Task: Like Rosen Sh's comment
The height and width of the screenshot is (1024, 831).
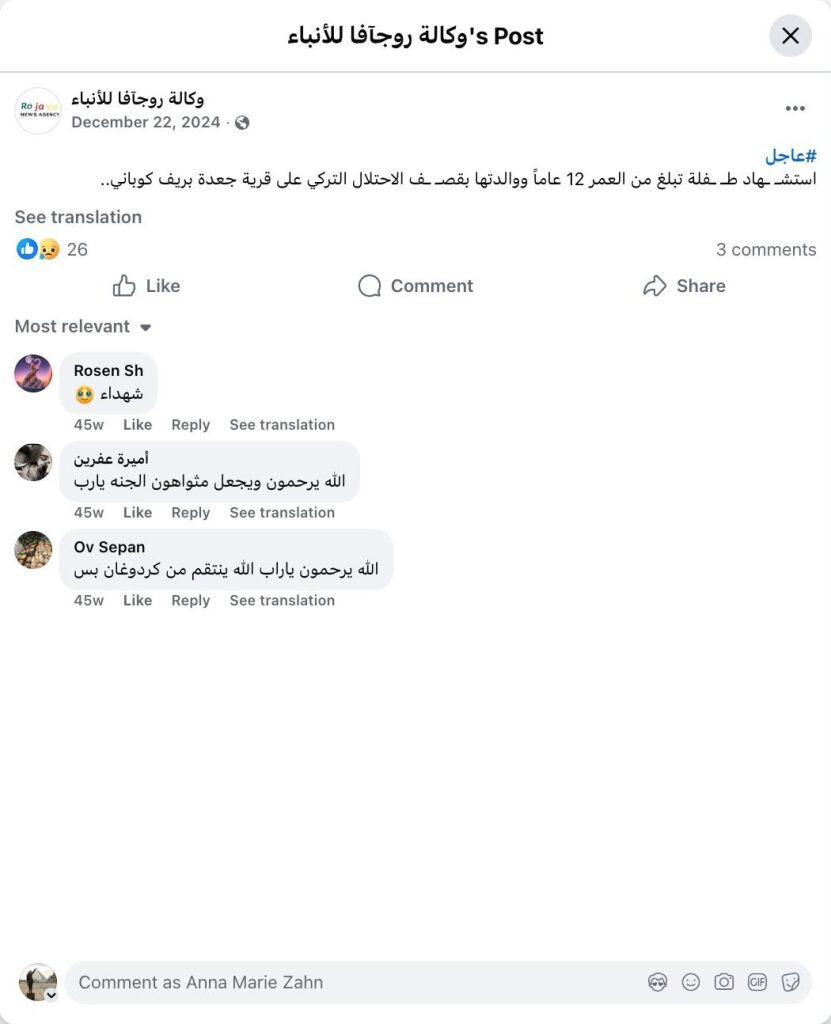Action: coord(137,425)
